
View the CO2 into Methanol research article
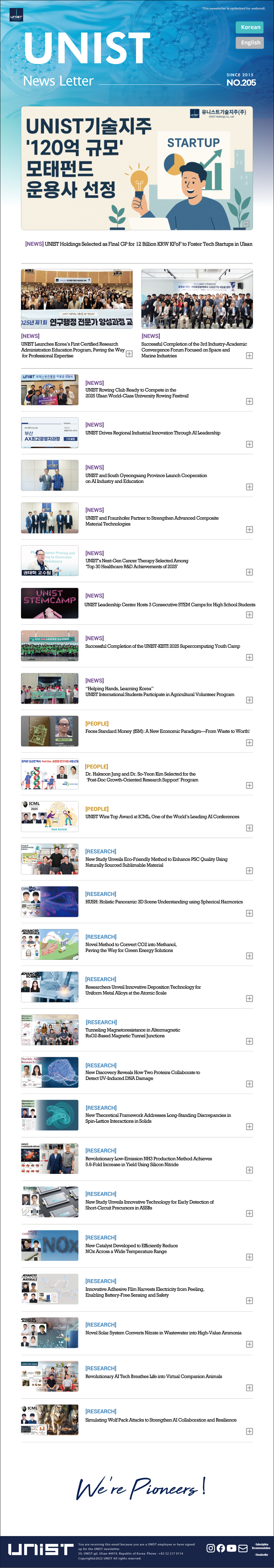click(131, 947)
